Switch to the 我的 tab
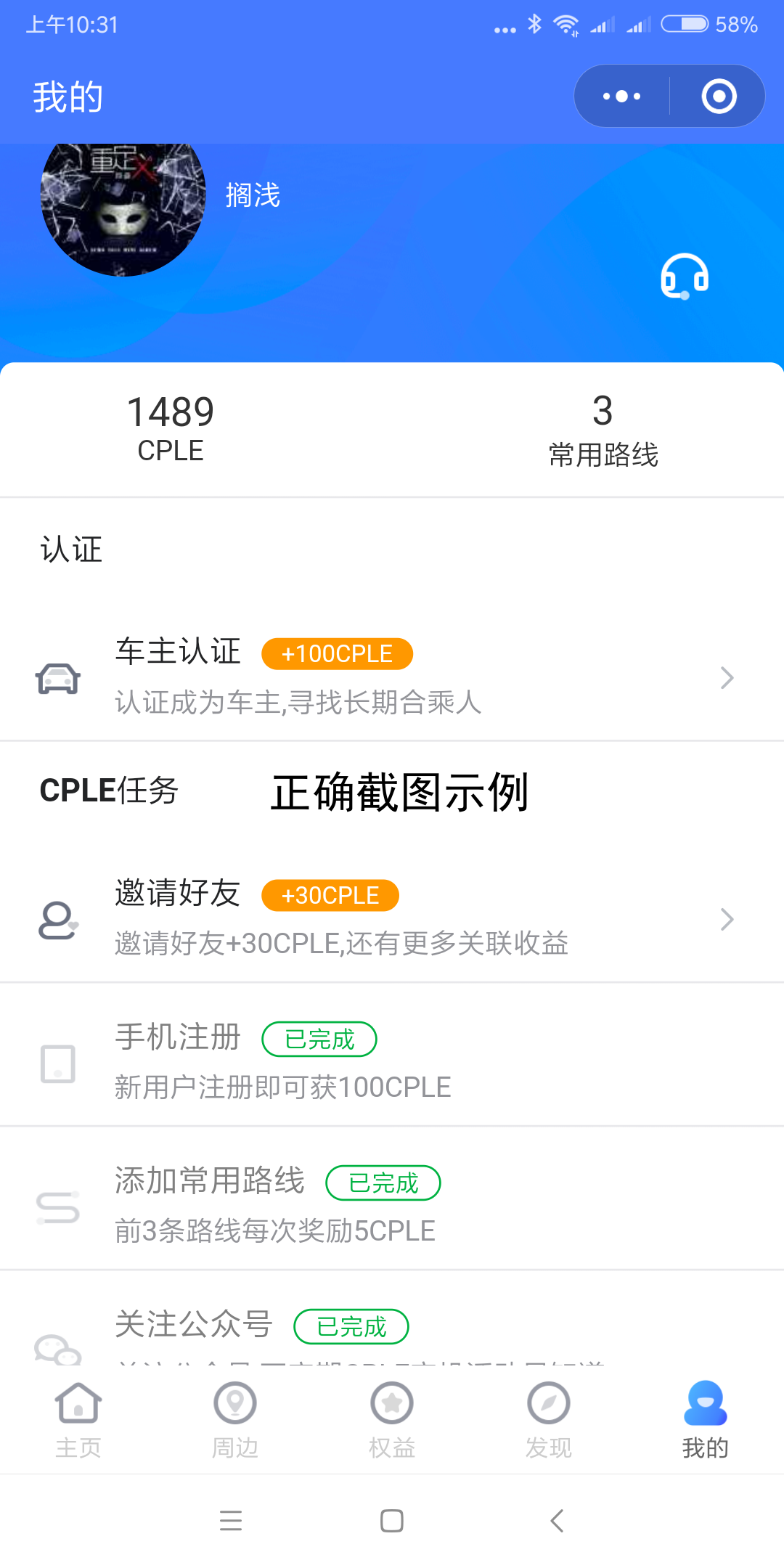The height and width of the screenshot is (1568, 784). tap(706, 1416)
